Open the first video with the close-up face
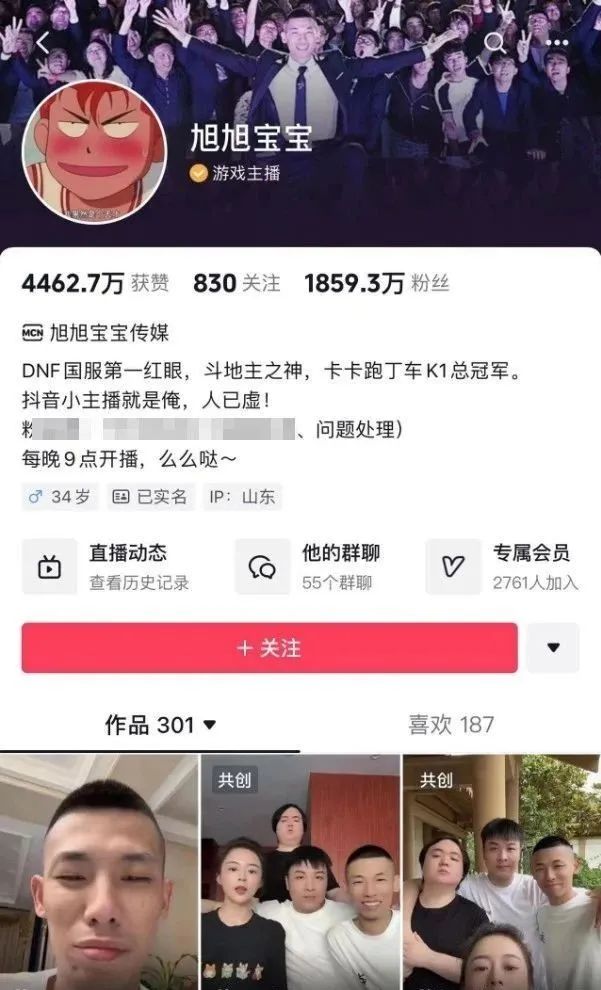Image resolution: width=601 pixels, height=990 pixels. (x=99, y=872)
